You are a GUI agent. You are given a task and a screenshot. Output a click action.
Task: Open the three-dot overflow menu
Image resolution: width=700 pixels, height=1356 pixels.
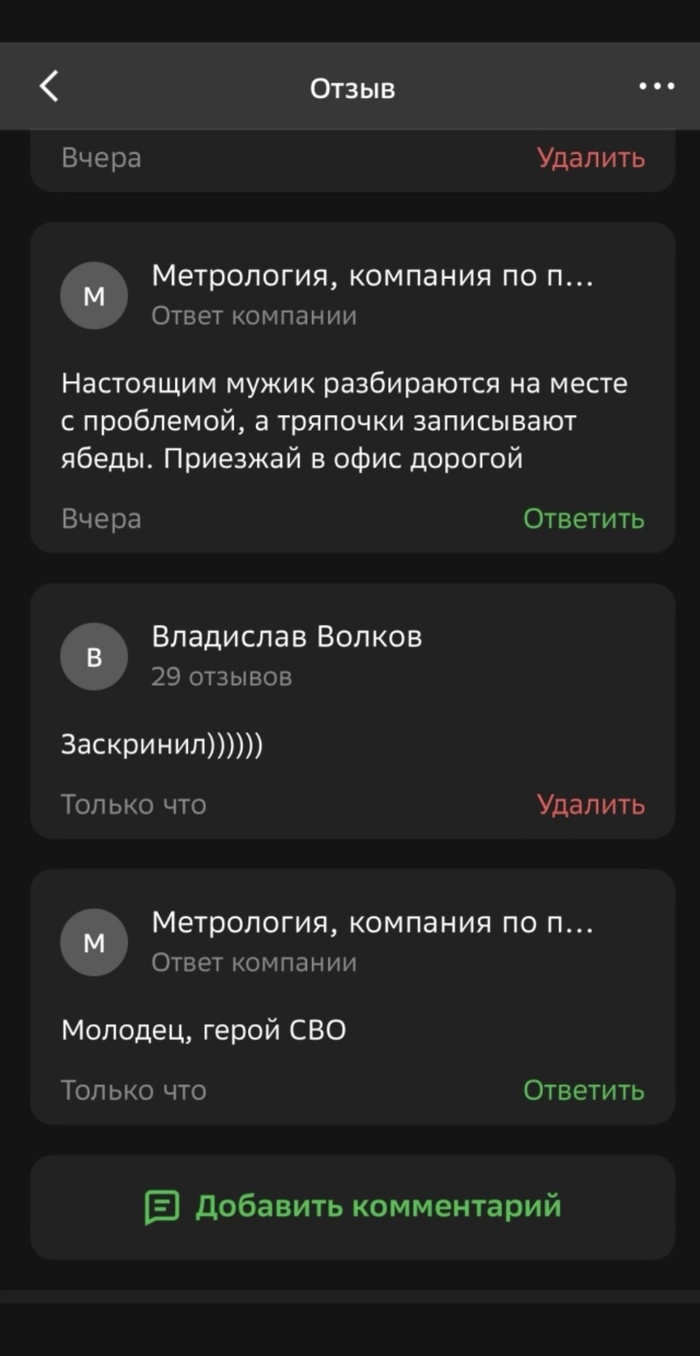pos(656,87)
